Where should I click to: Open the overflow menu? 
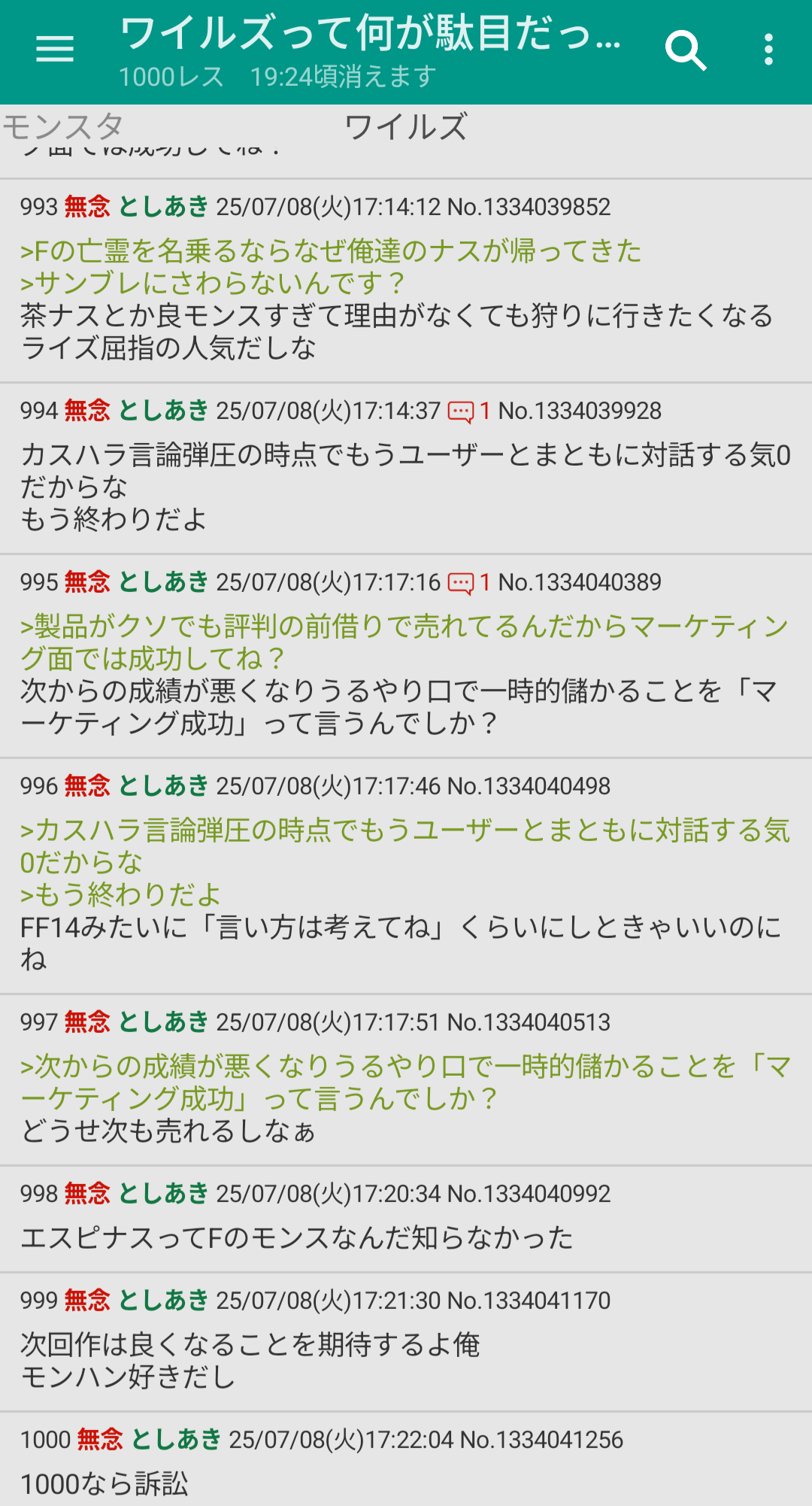[768, 50]
